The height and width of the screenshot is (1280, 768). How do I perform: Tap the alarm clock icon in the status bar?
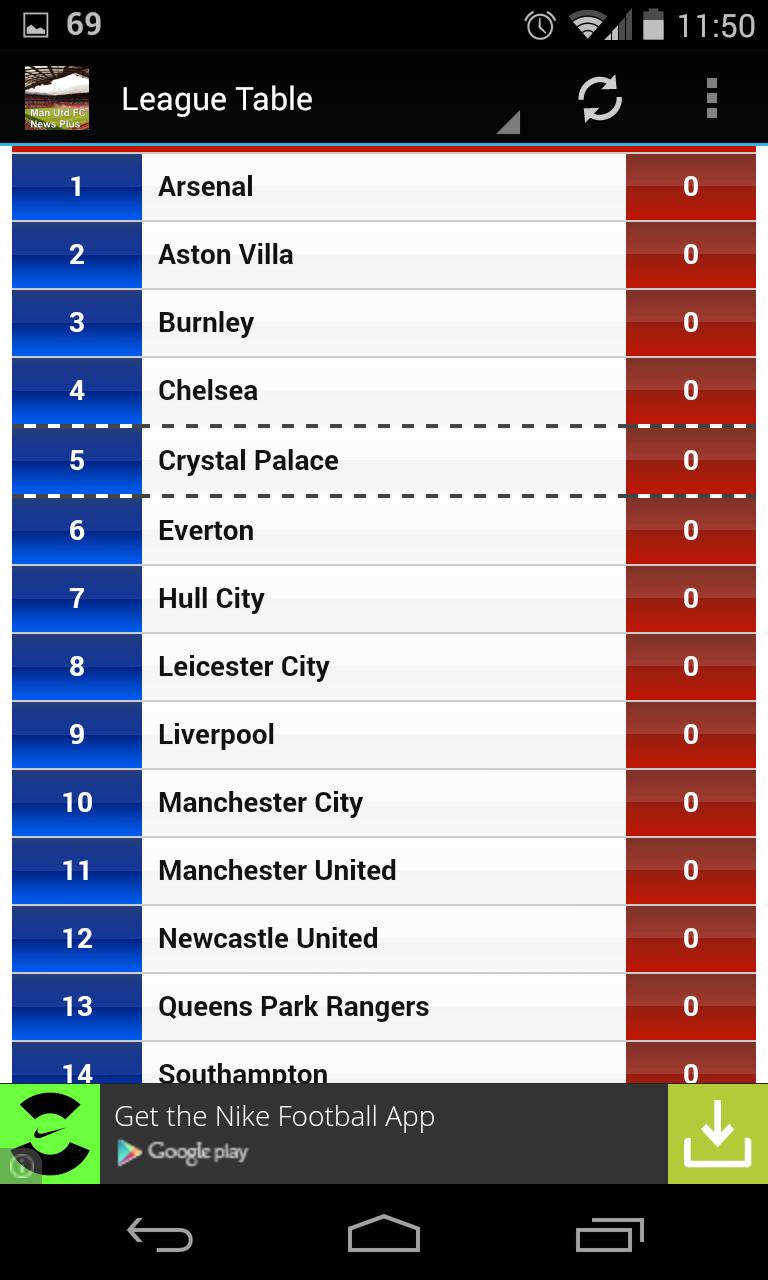[538, 28]
